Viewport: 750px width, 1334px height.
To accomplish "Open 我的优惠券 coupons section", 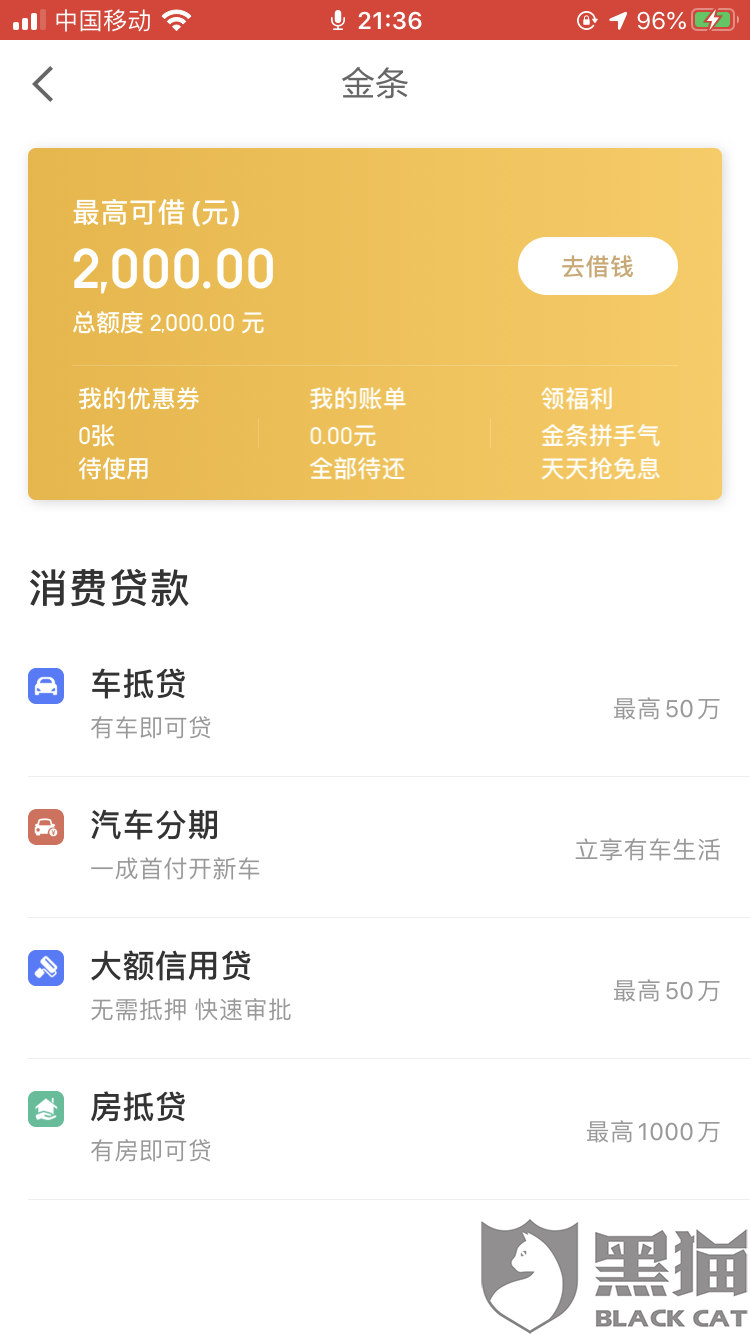I will pos(139,434).
